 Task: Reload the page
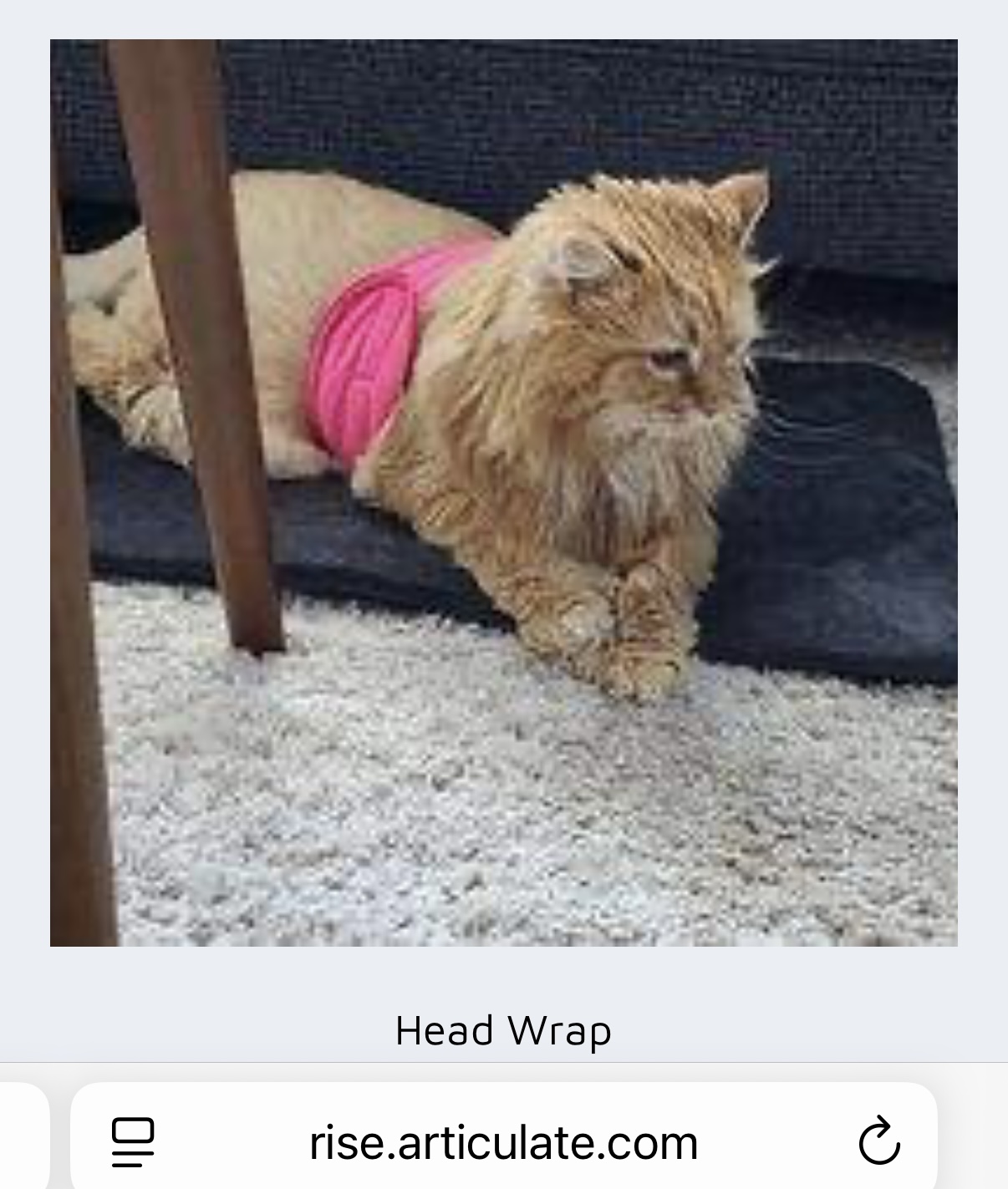[x=879, y=1141]
